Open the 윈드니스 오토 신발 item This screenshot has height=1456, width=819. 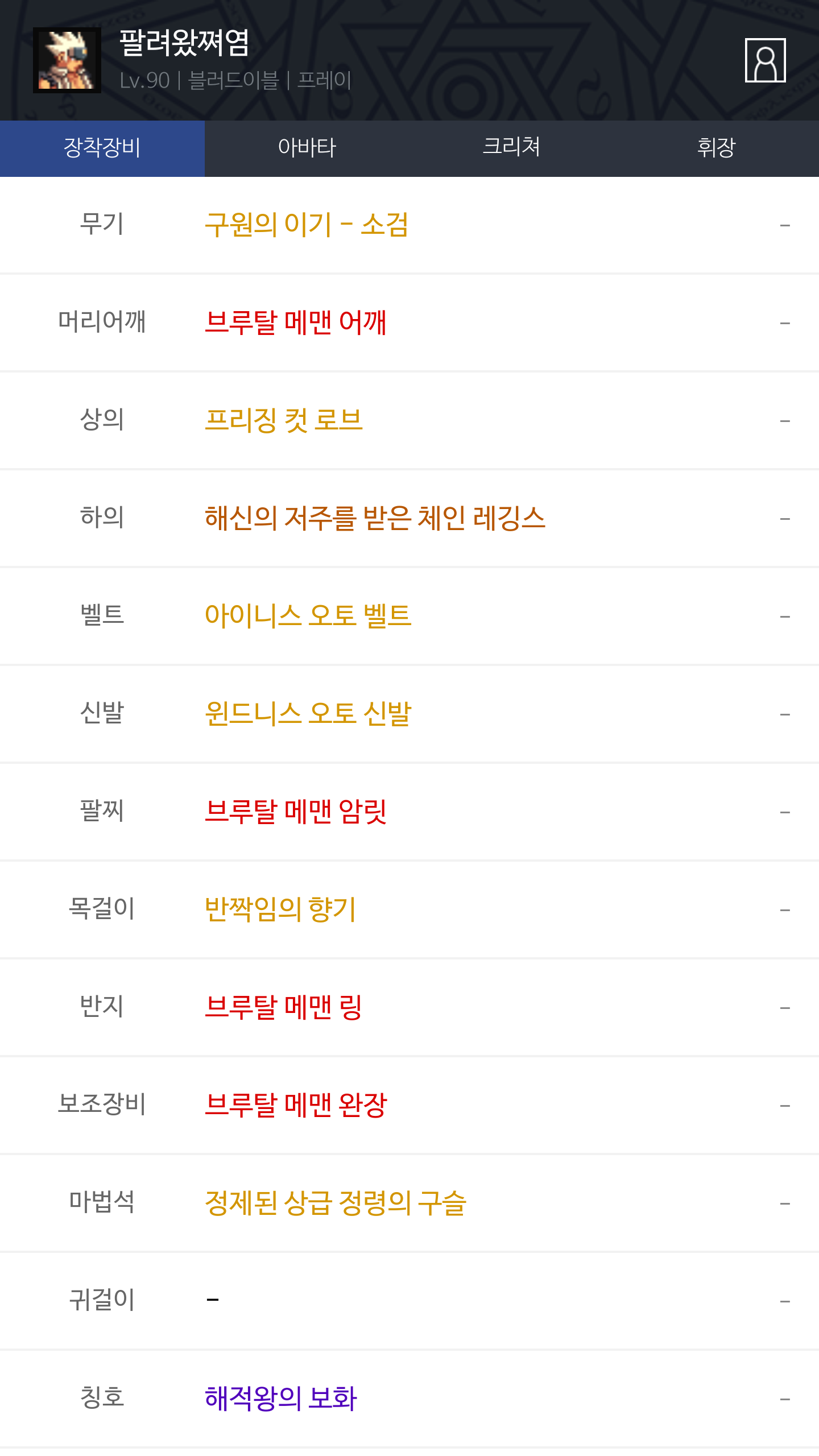click(308, 714)
